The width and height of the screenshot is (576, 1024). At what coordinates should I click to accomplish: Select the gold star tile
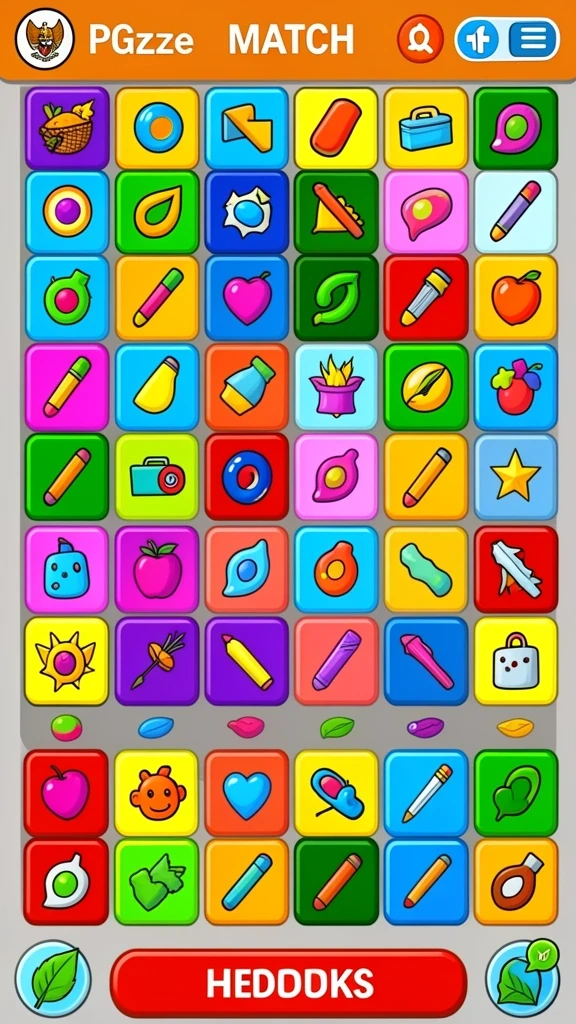click(x=515, y=477)
